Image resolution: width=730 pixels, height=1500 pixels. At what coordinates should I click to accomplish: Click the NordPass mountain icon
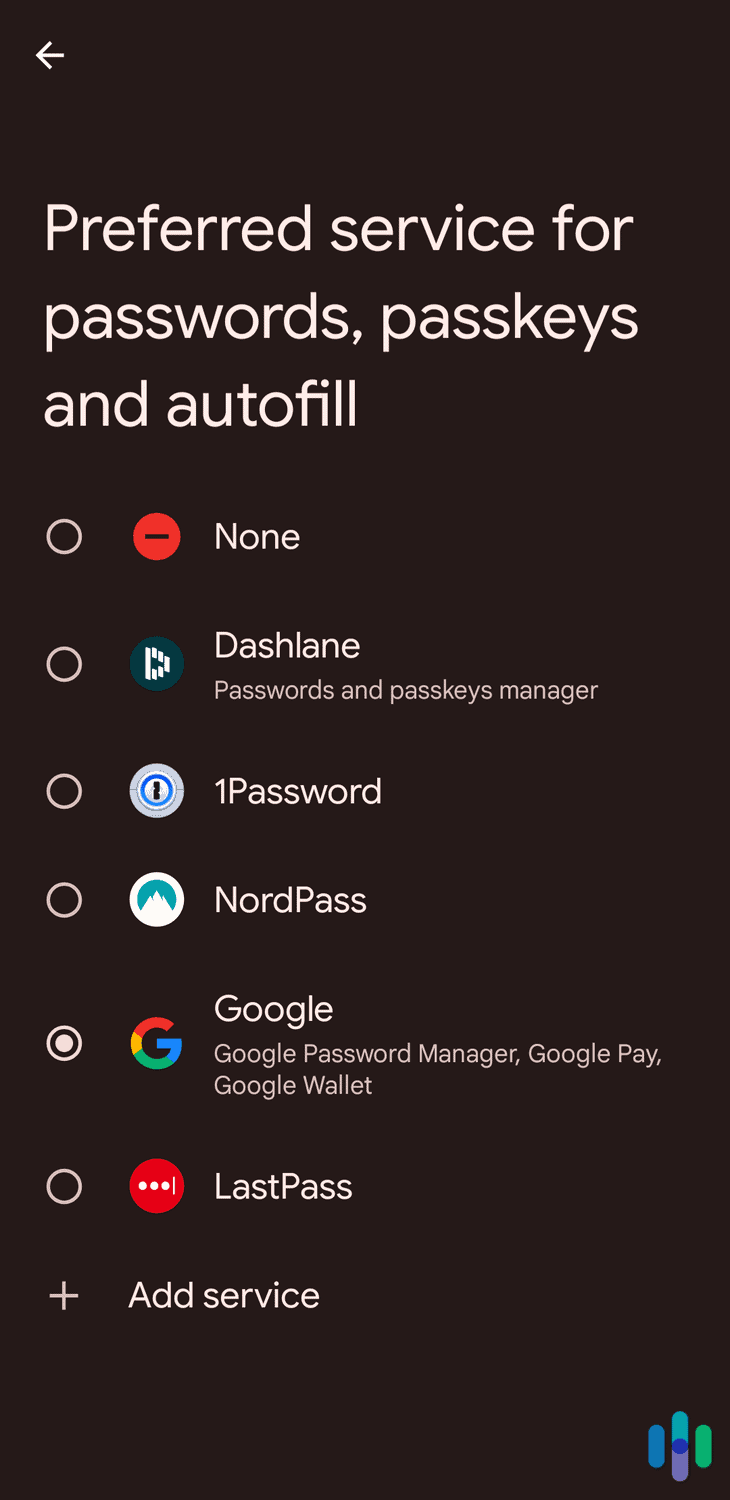157,899
